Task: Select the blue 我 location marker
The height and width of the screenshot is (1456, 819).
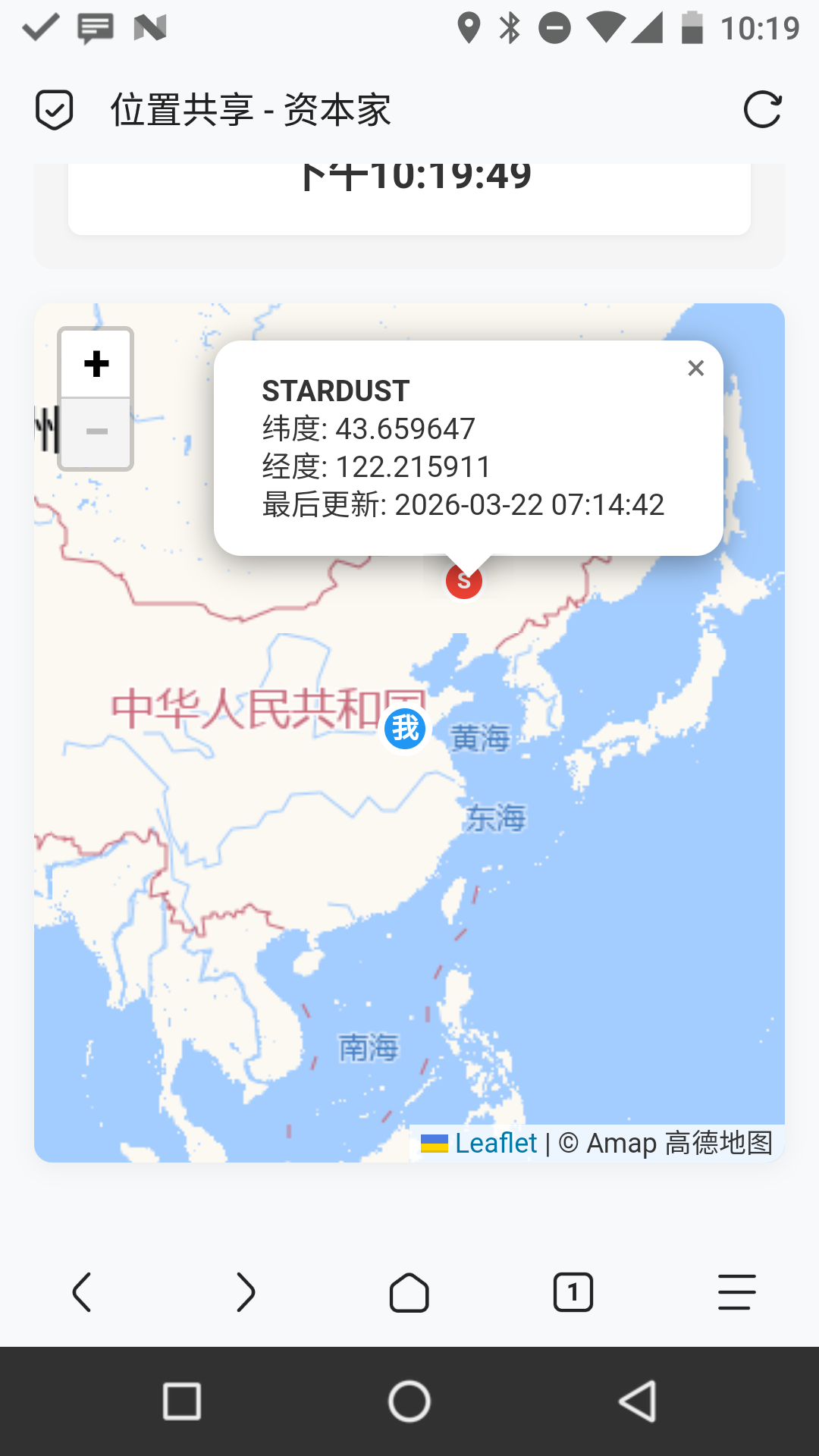Action: coord(406,730)
